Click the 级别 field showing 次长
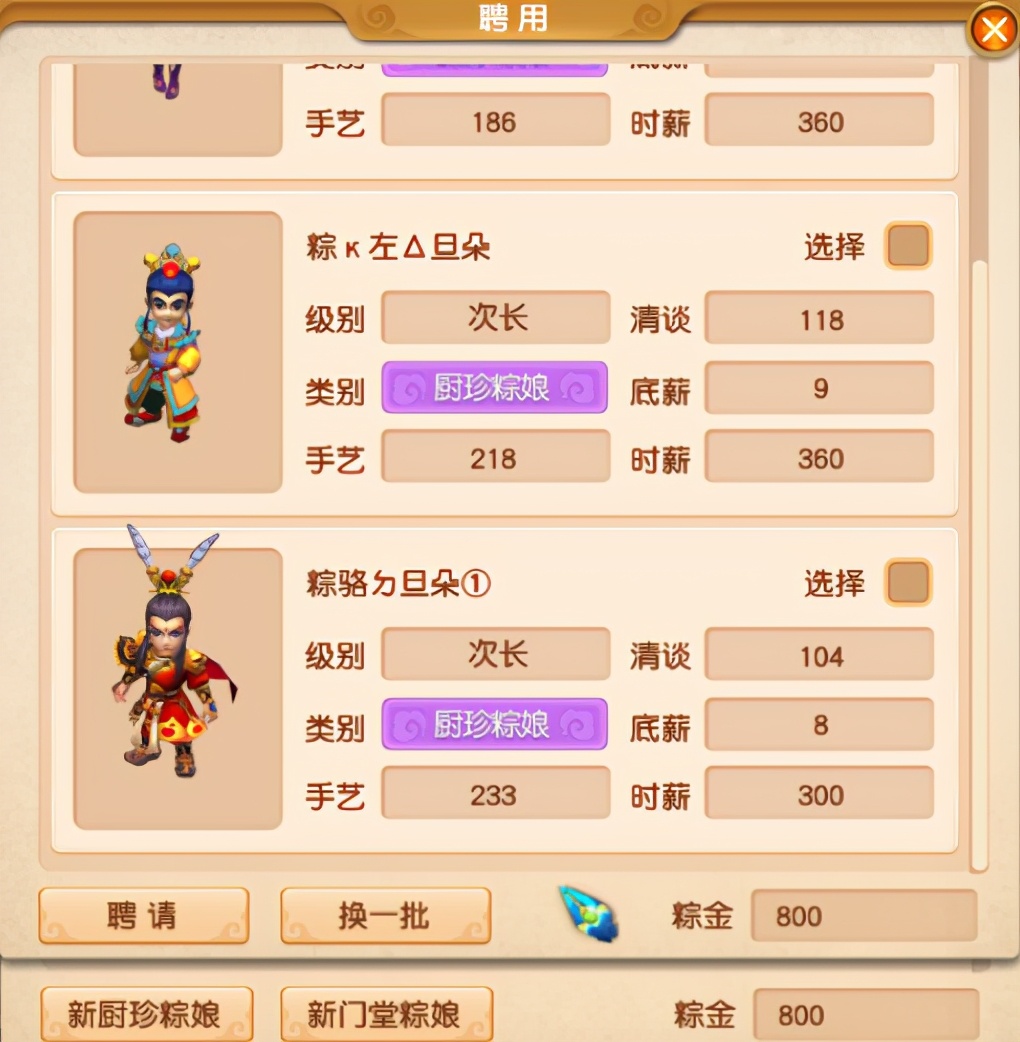 pyautogui.click(x=494, y=317)
